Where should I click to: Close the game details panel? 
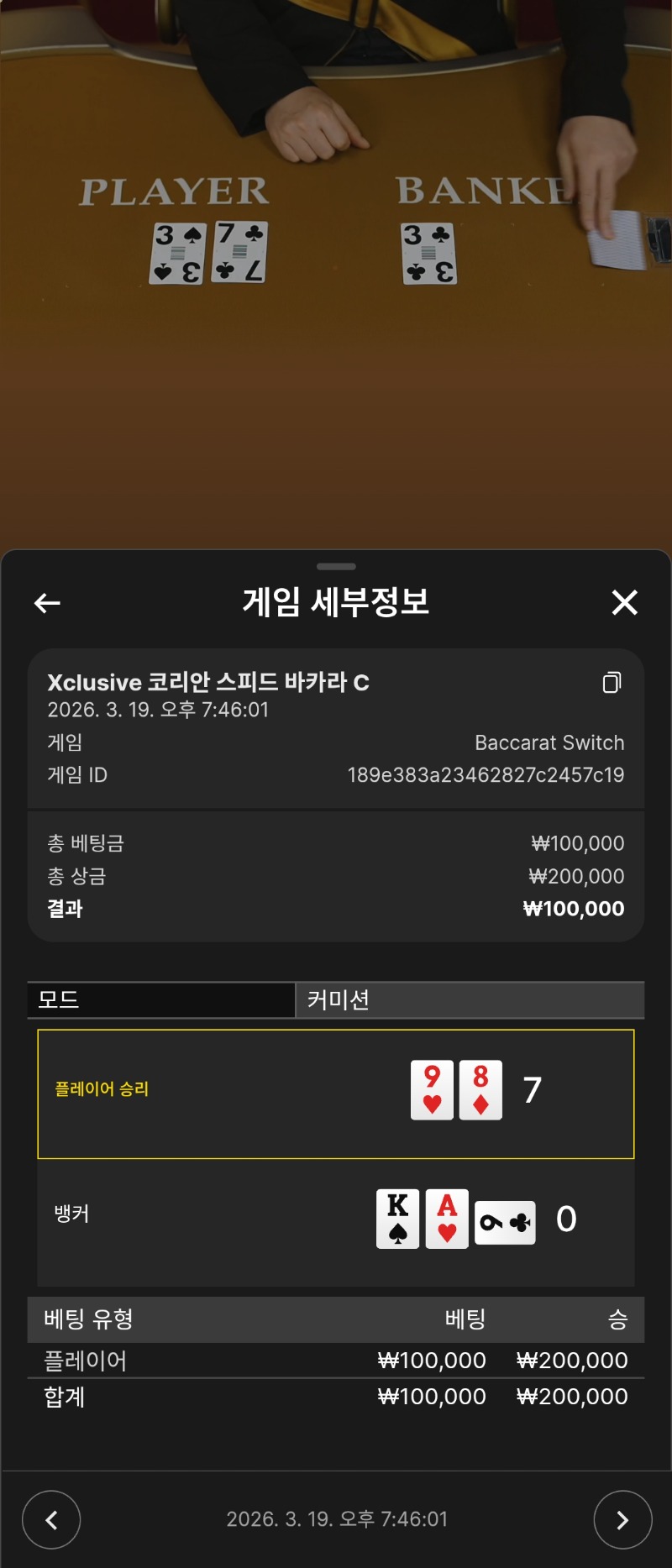pyautogui.click(x=624, y=602)
